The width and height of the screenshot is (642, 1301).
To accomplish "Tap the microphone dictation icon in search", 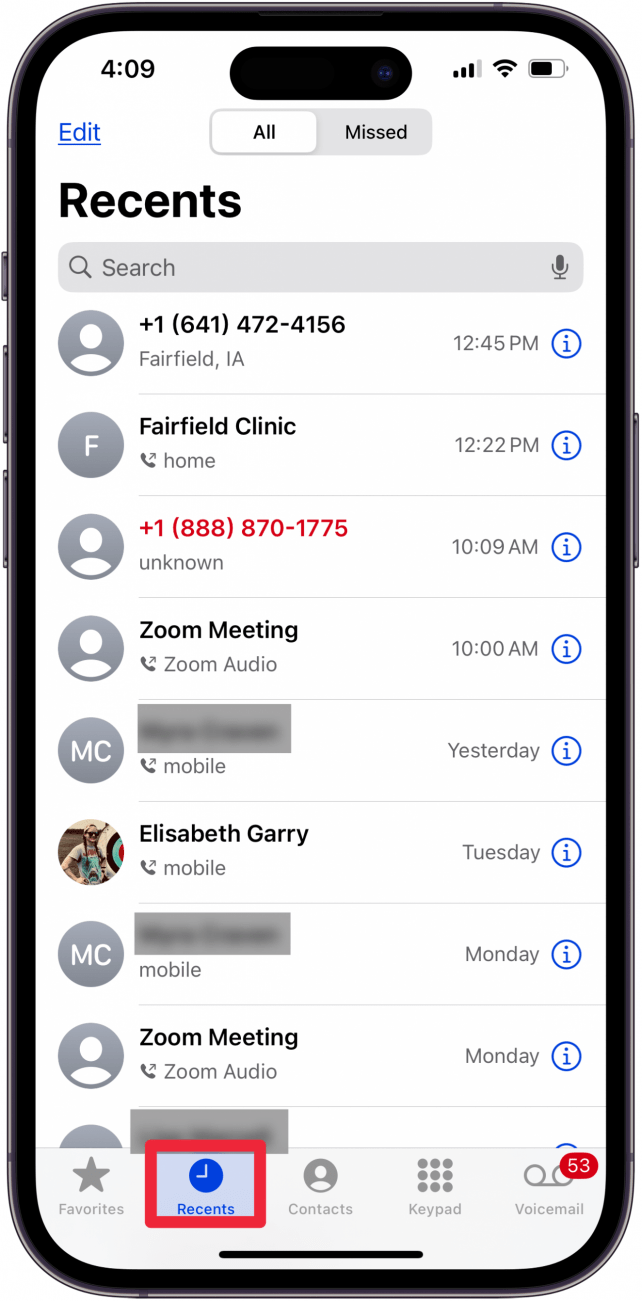I will pos(560,268).
